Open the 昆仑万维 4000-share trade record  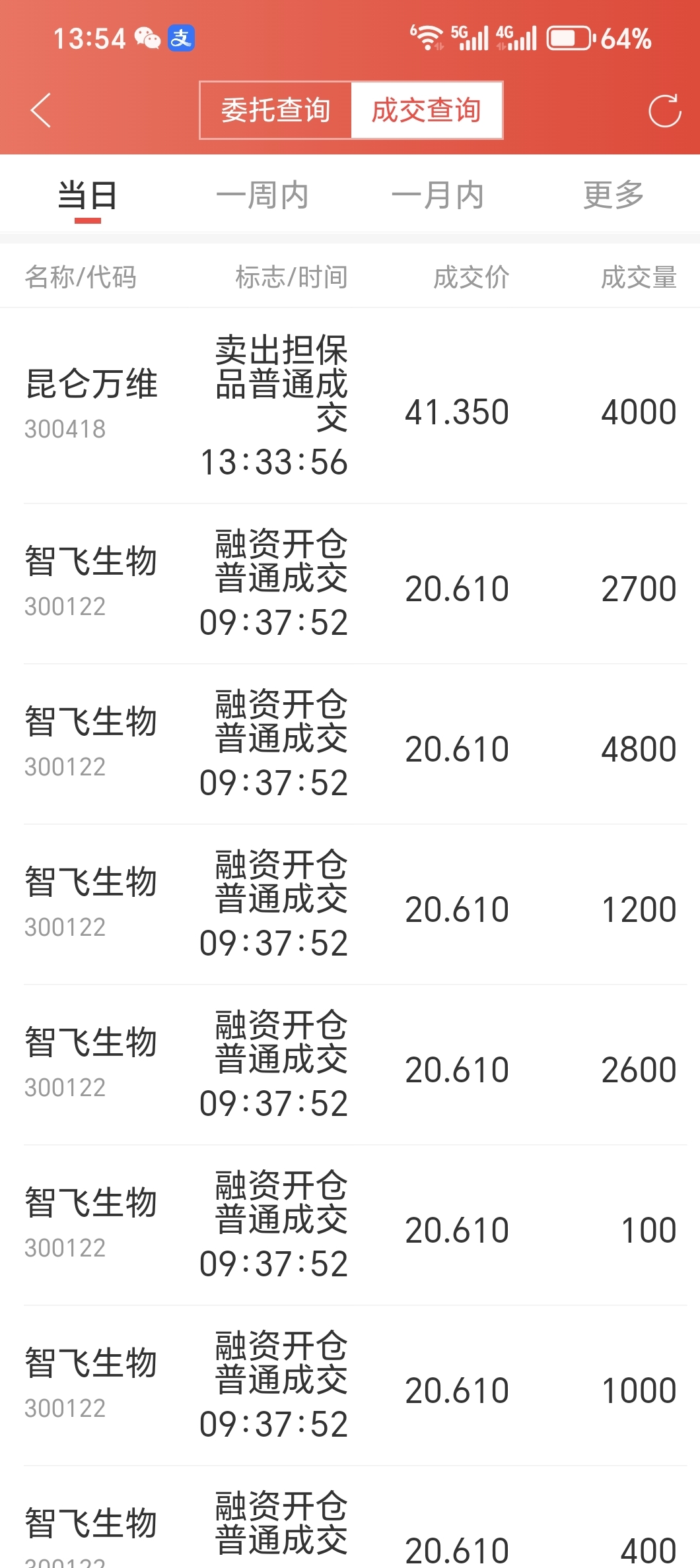[x=350, y=406]
